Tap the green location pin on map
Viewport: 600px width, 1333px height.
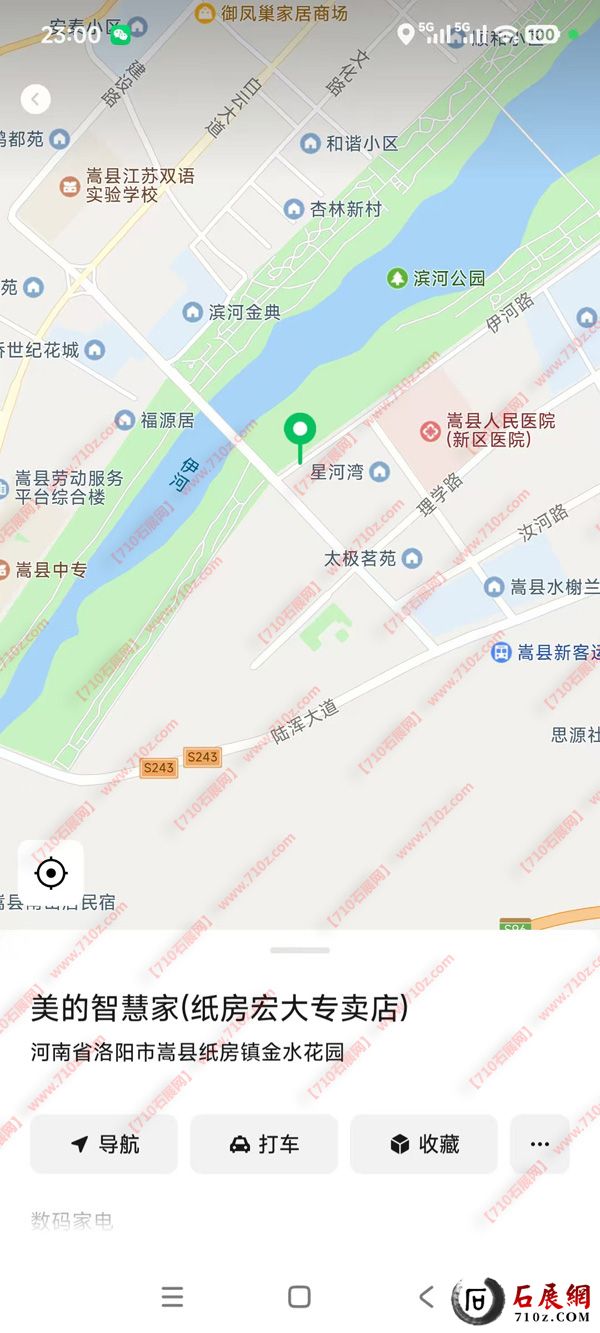pyautogui.click(x=300, y=432)
